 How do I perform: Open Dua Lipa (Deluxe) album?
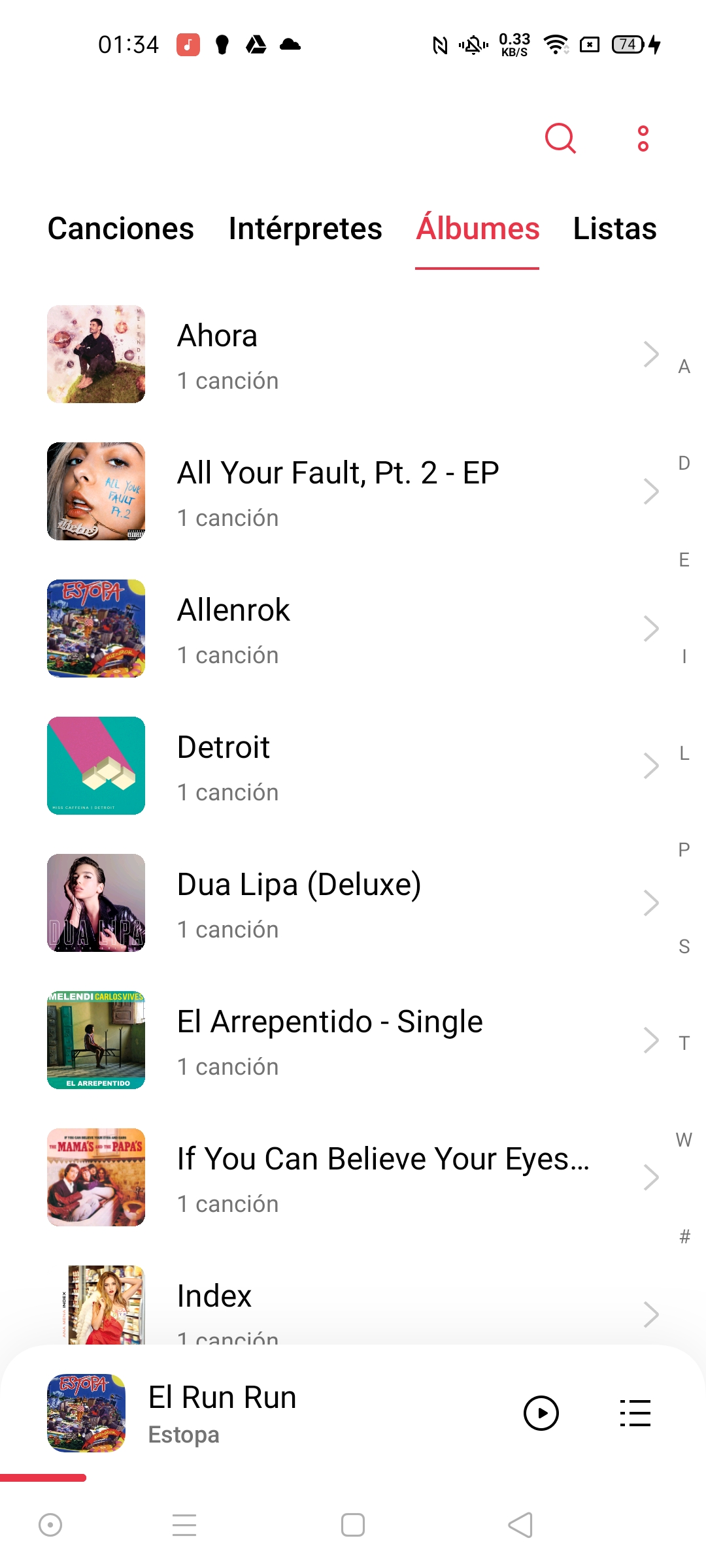353,903
